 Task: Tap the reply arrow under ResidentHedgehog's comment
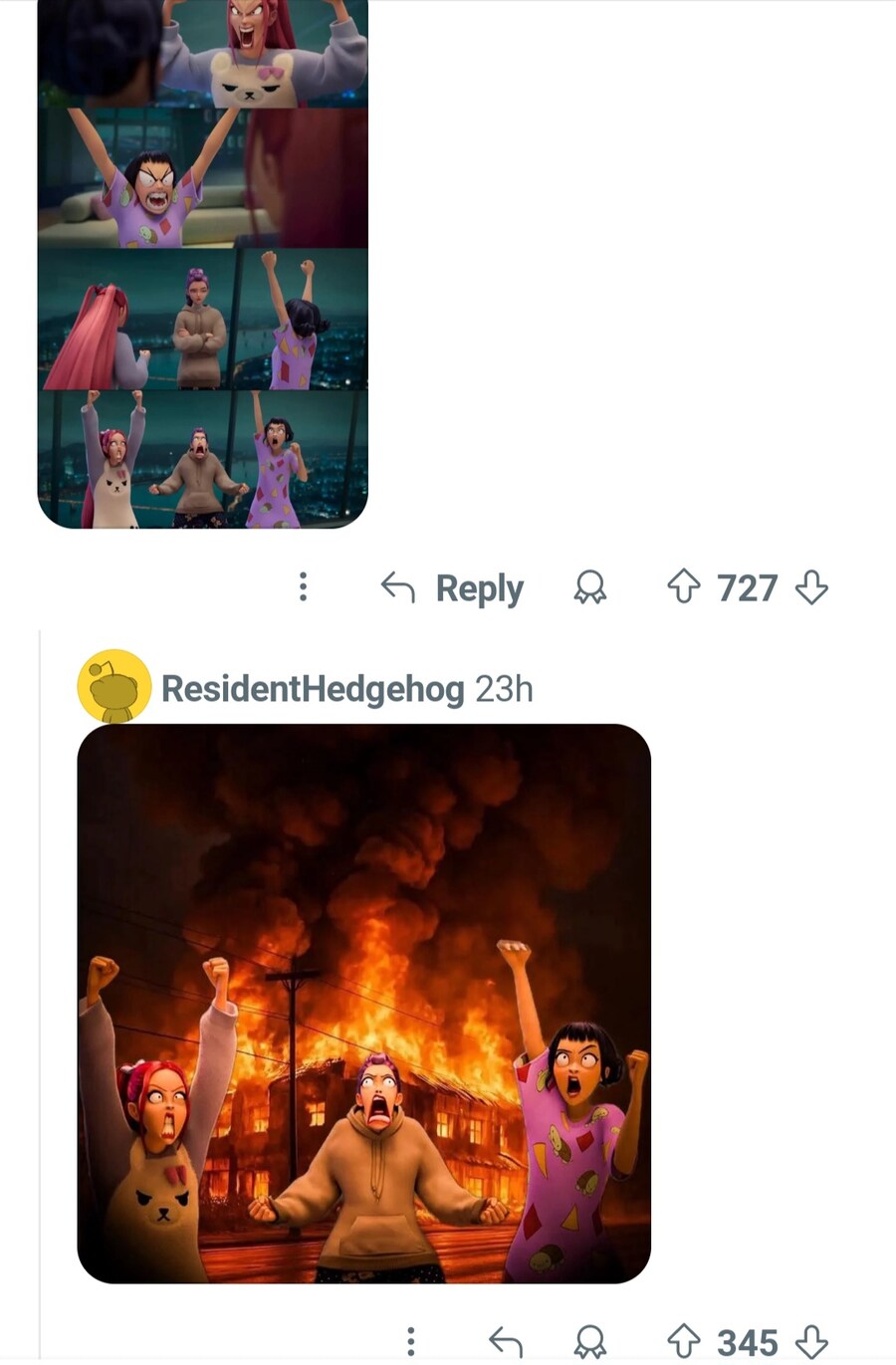(x=506, y=1342)
